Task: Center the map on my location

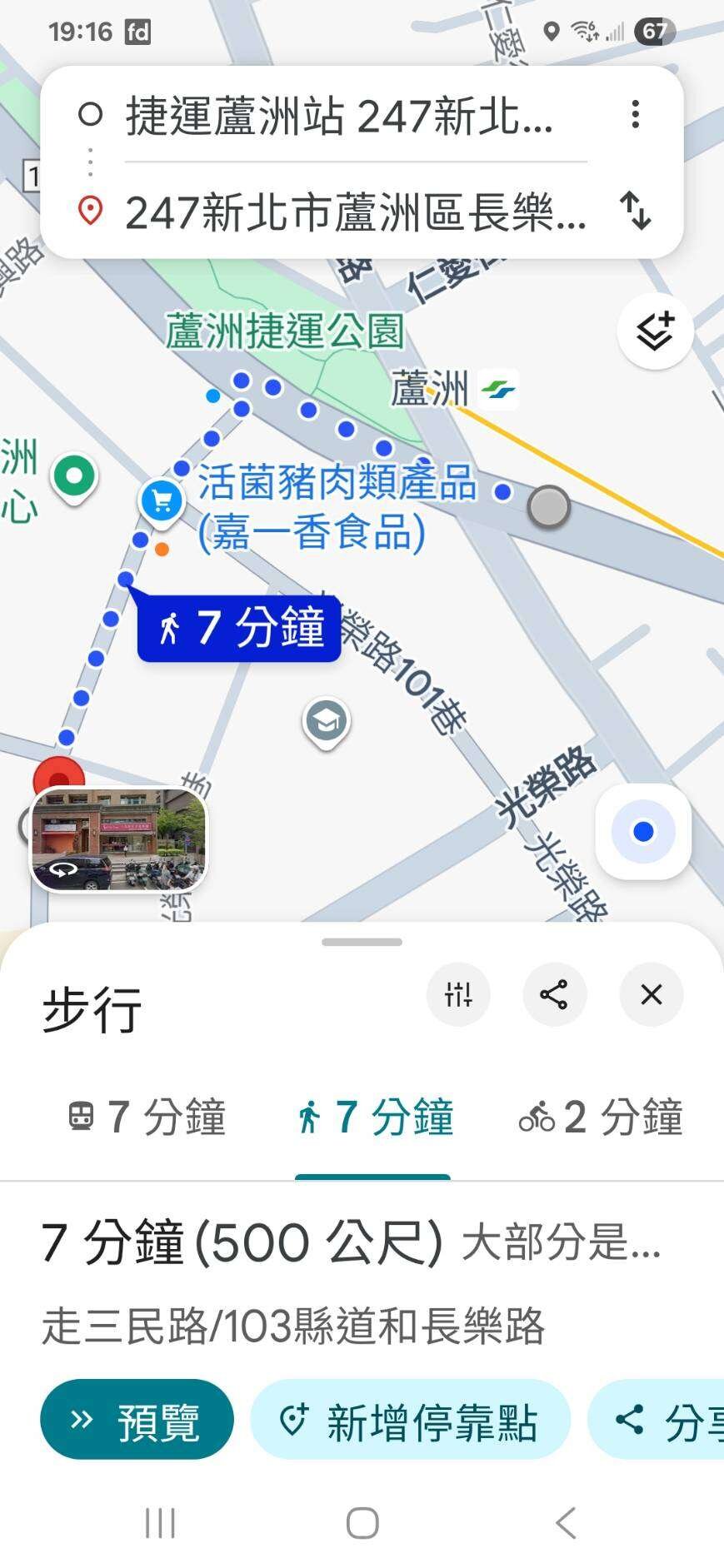Action: pyautogui.click(x=642, y=831)
